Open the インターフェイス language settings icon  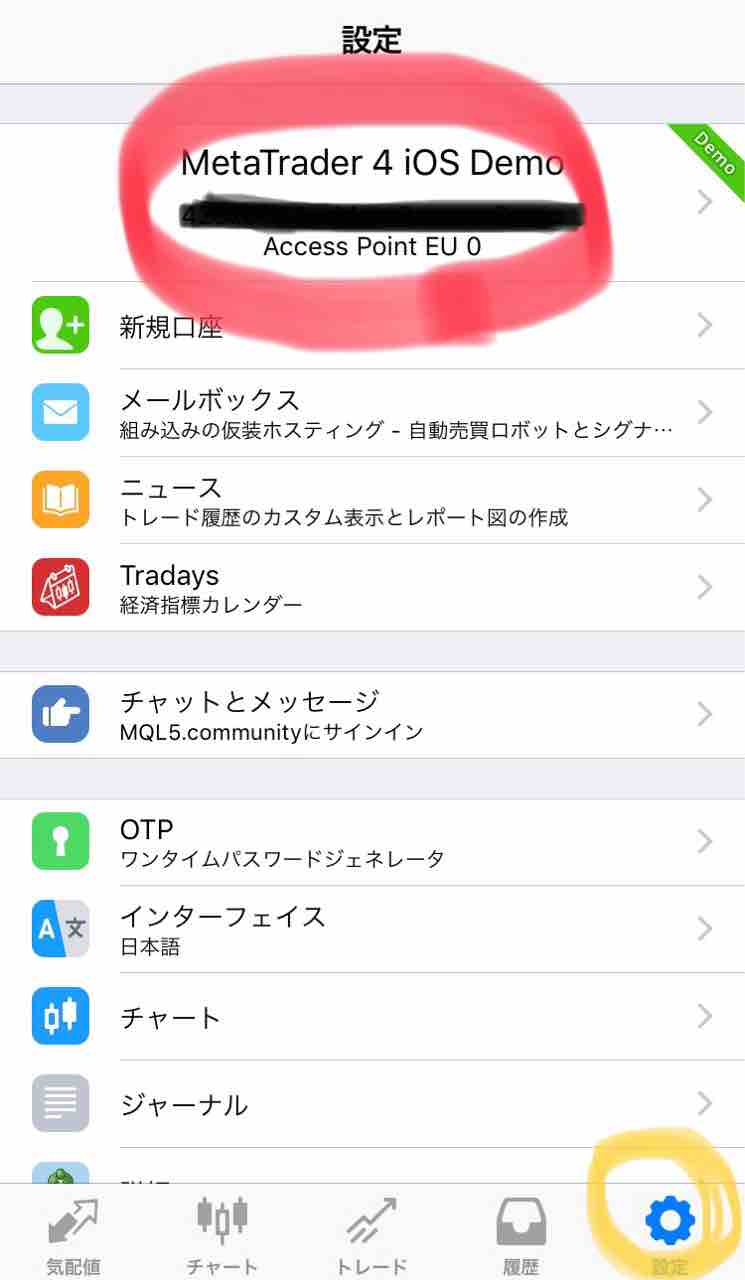coord(60,928)
